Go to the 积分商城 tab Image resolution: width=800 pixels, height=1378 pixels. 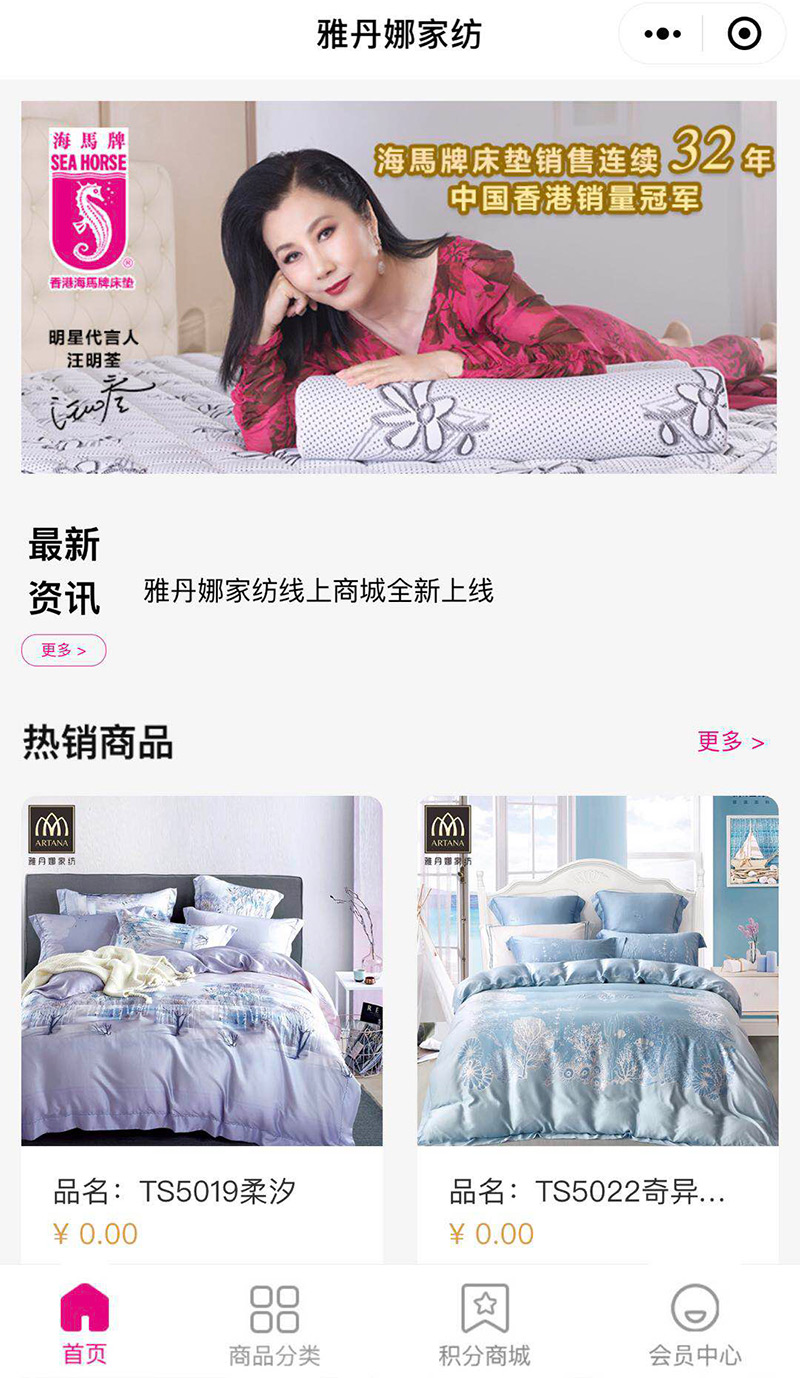485,1324
